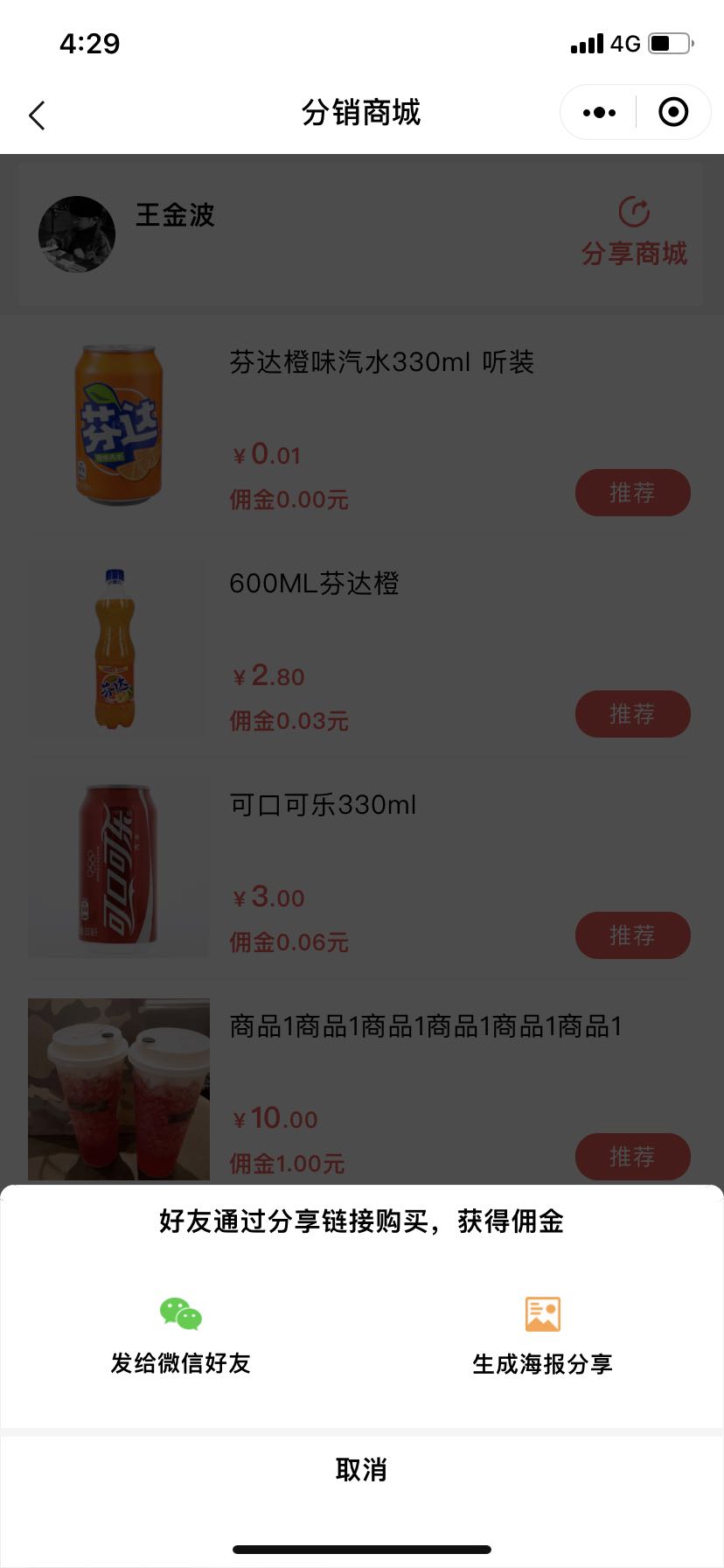724x1568 pixels.
Task: Go back using the top-left arrow
Action: 37,115
